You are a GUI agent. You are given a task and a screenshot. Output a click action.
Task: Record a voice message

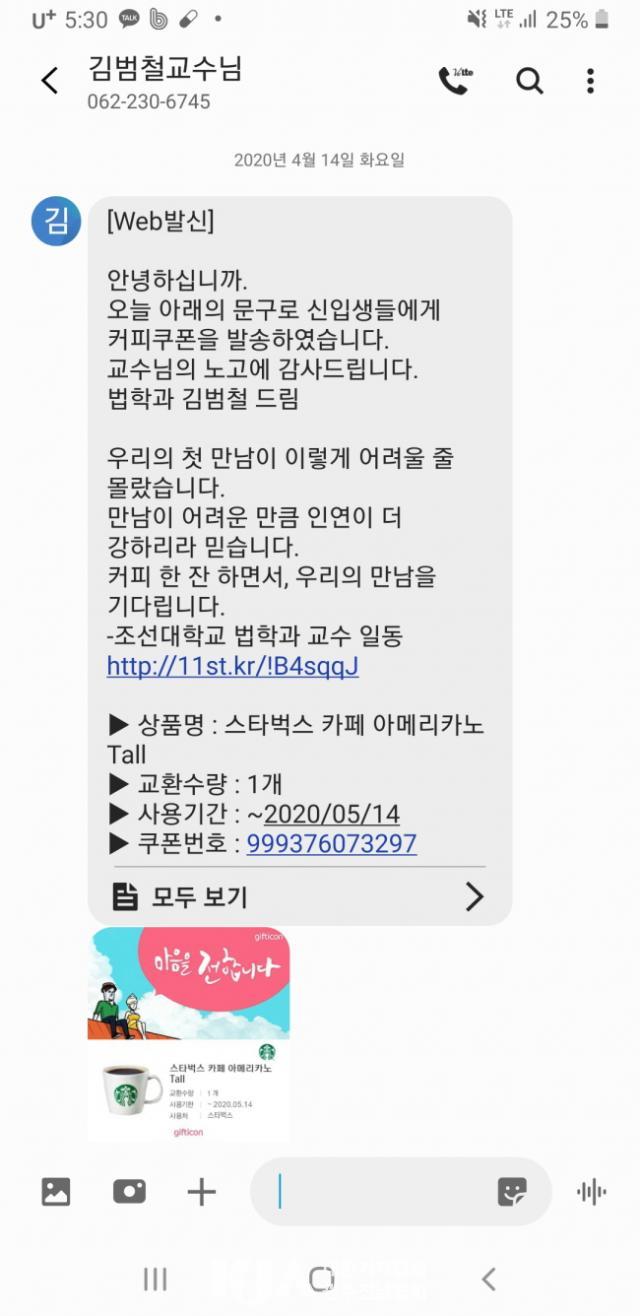click(x=592, y=1191)
